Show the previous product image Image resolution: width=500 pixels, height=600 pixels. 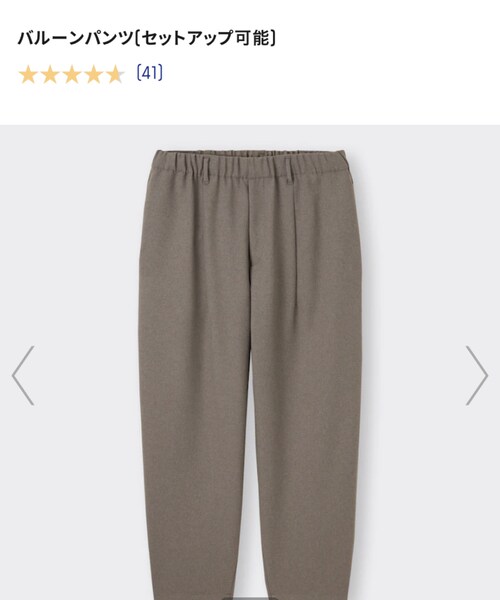(x=23, y=375)
